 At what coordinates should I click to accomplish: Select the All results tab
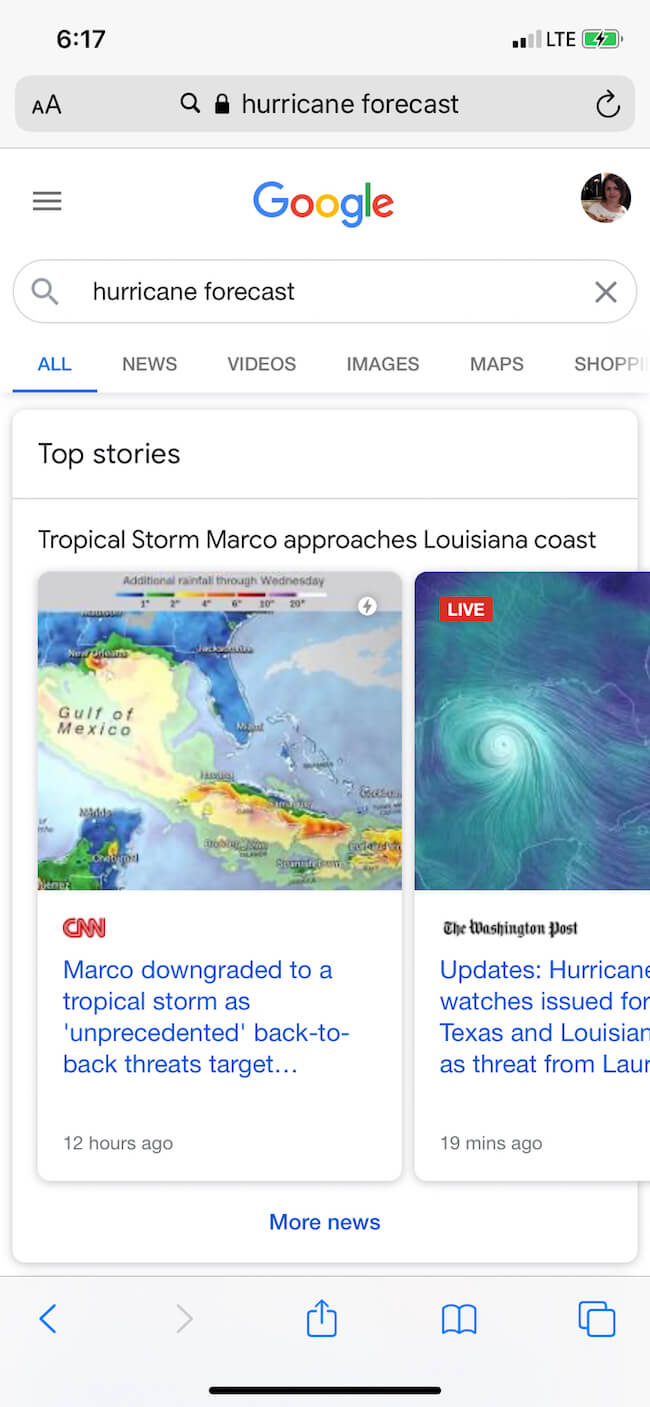click(54, 364)
